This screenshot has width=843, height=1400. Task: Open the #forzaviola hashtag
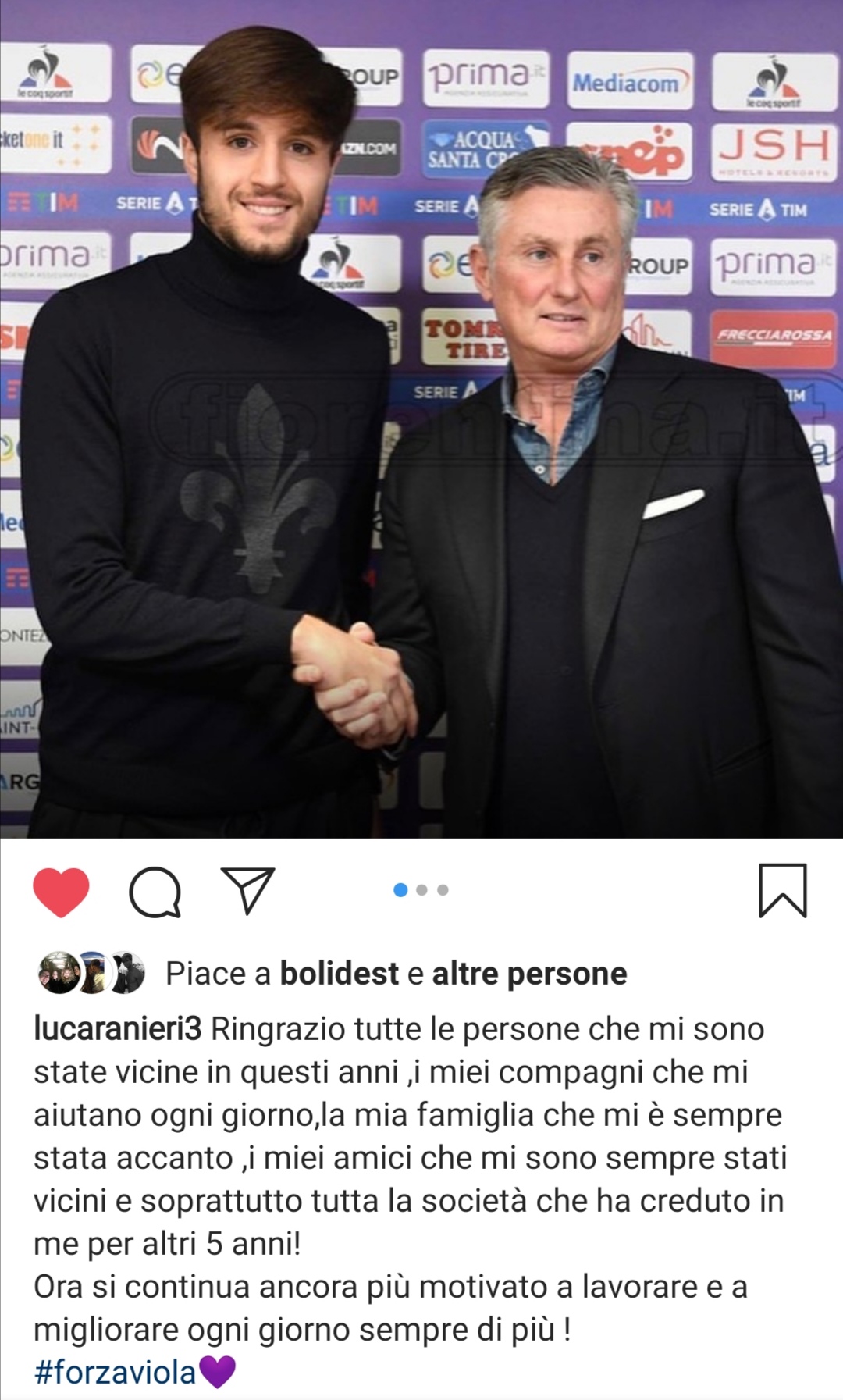115,1372
